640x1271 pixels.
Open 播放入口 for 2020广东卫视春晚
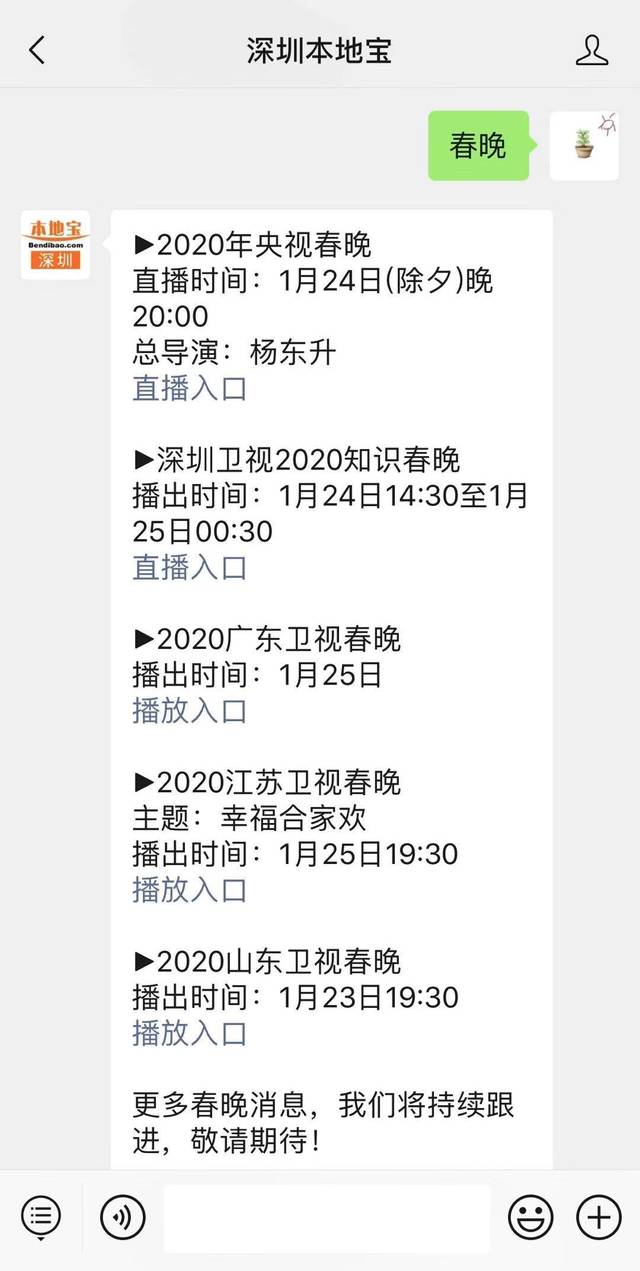click(189, 711)
